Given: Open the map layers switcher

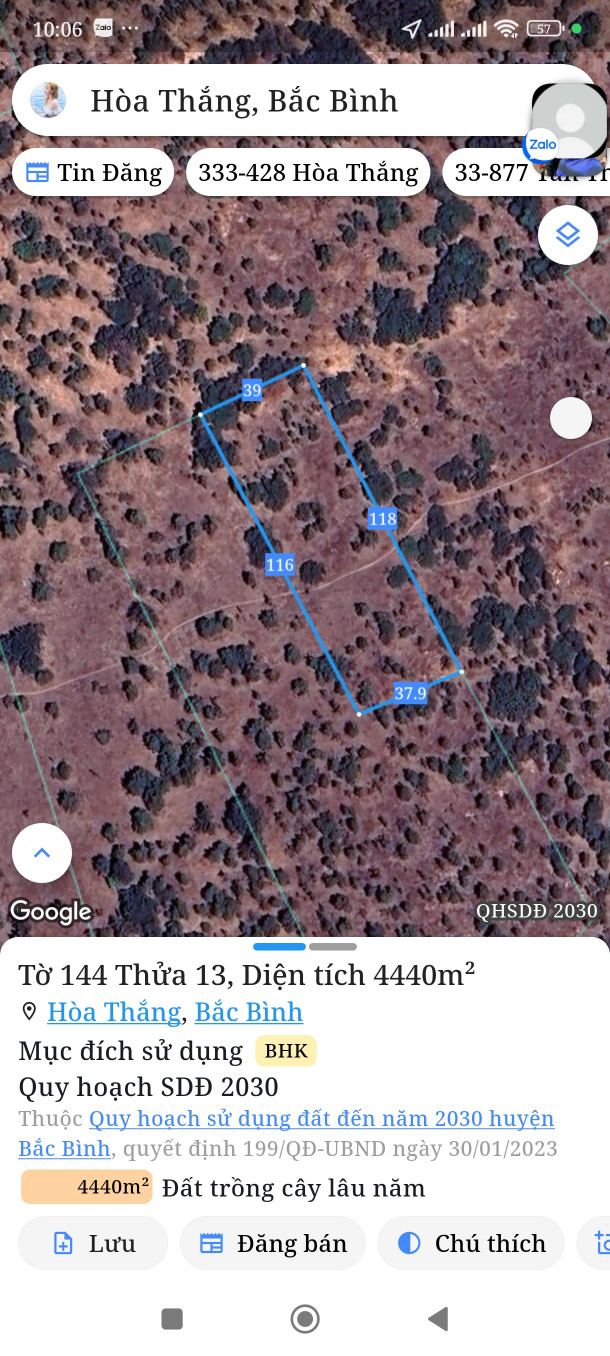Looking at the screenshot, I should [x=568, y=235].
